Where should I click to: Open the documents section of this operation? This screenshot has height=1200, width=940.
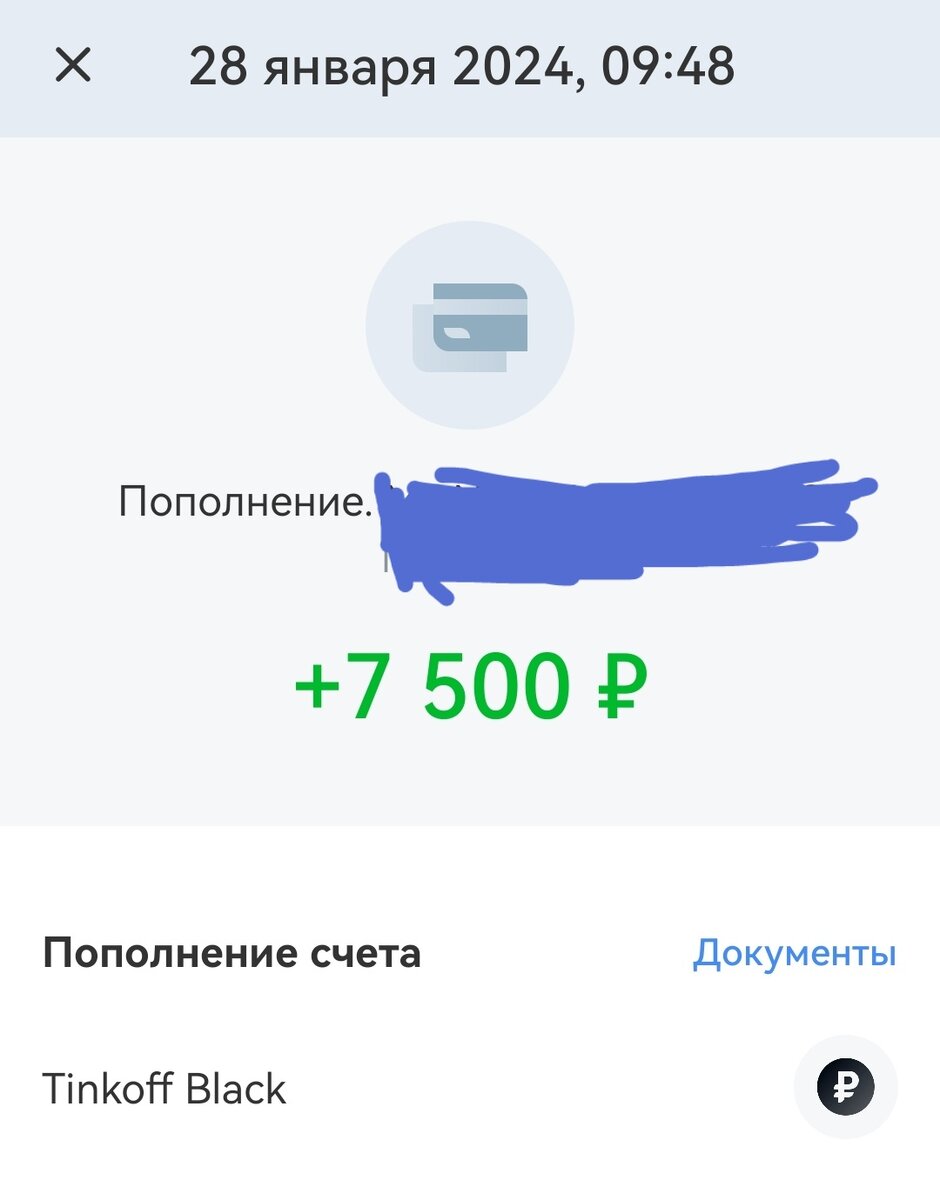pos(793,955)
